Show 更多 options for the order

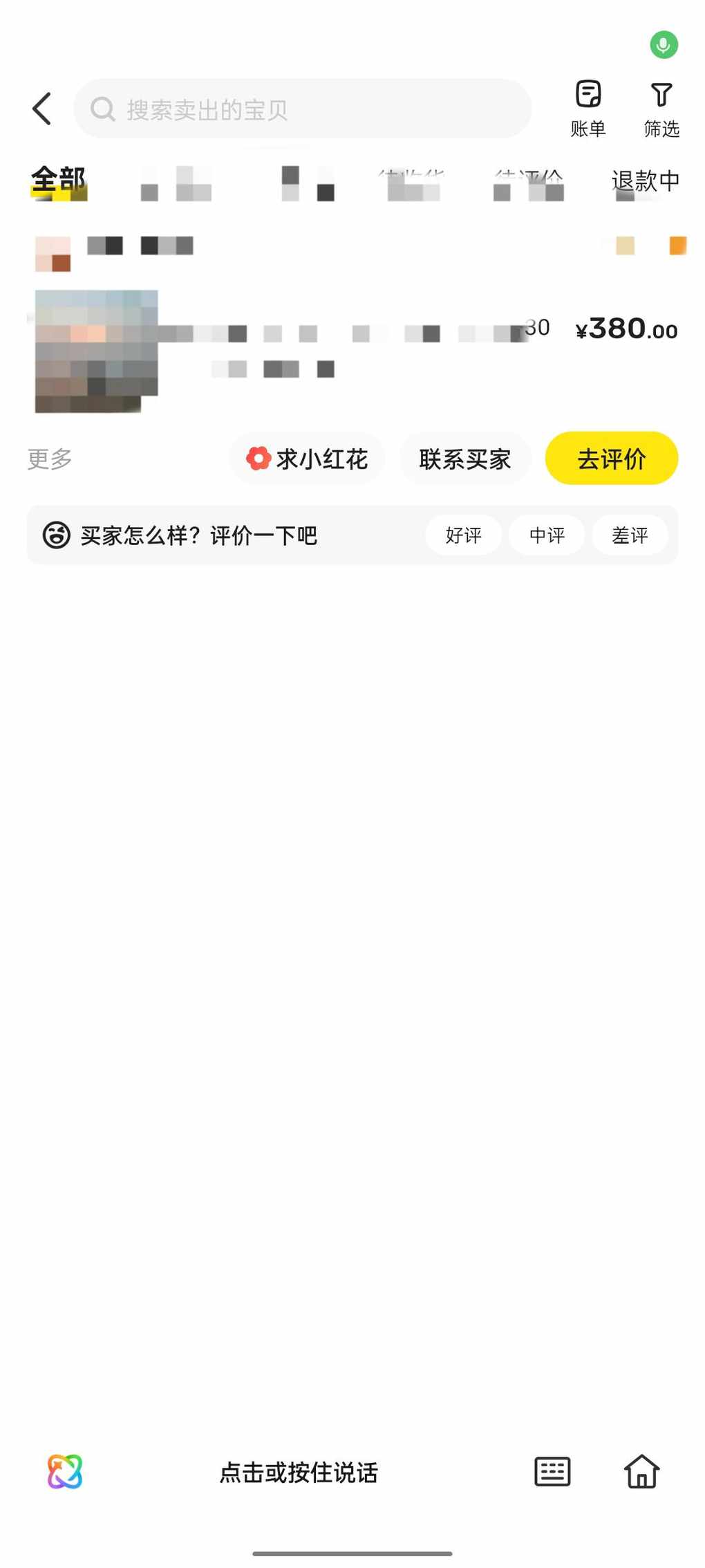click(x=50, y=459)
